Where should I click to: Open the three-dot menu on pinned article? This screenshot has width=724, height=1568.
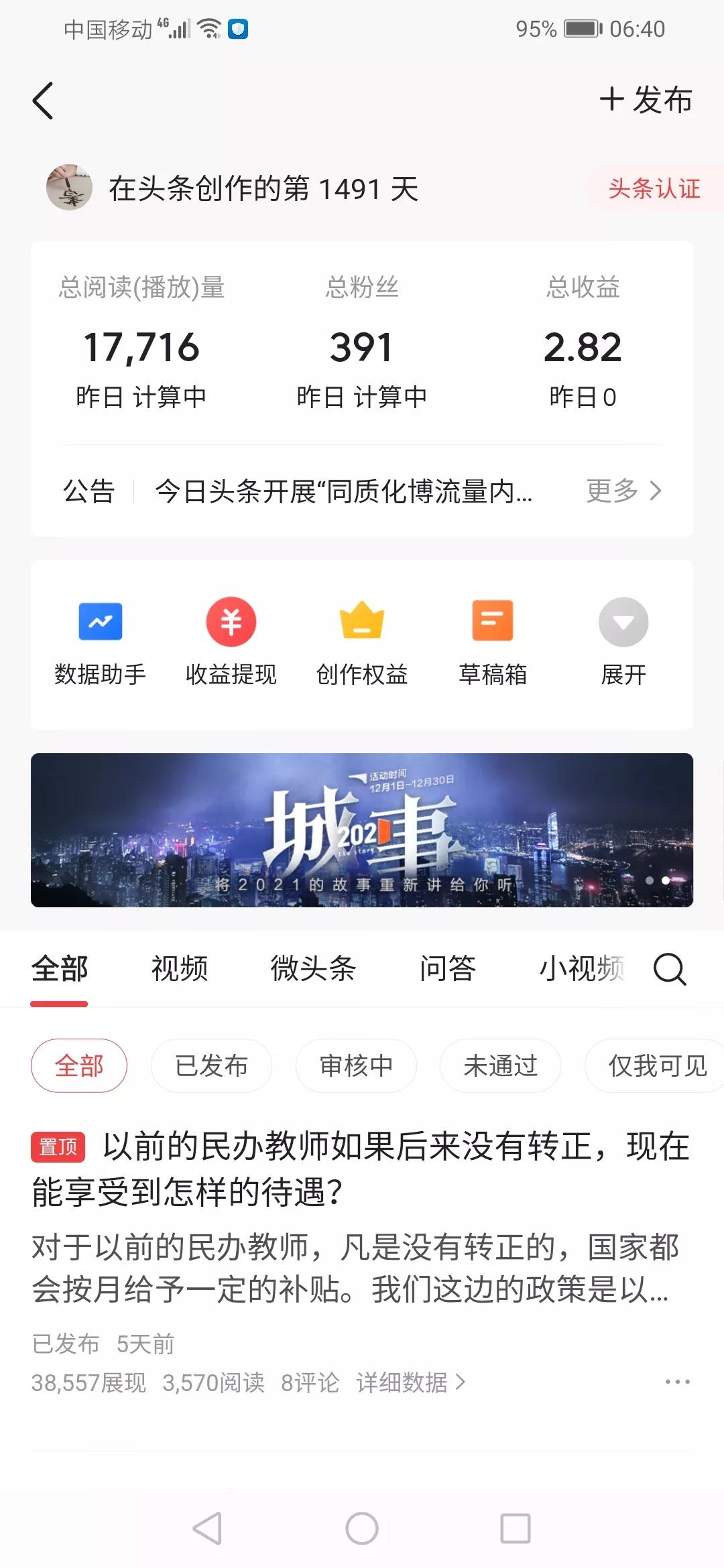(x=679, y=1381)
